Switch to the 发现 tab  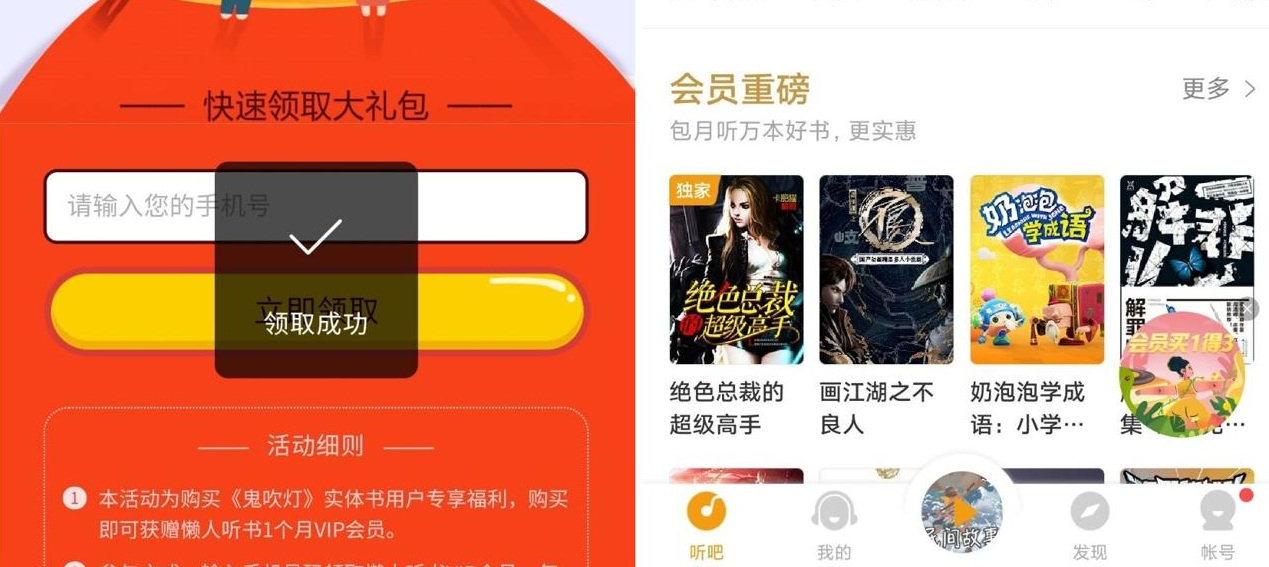point(1089,524)
